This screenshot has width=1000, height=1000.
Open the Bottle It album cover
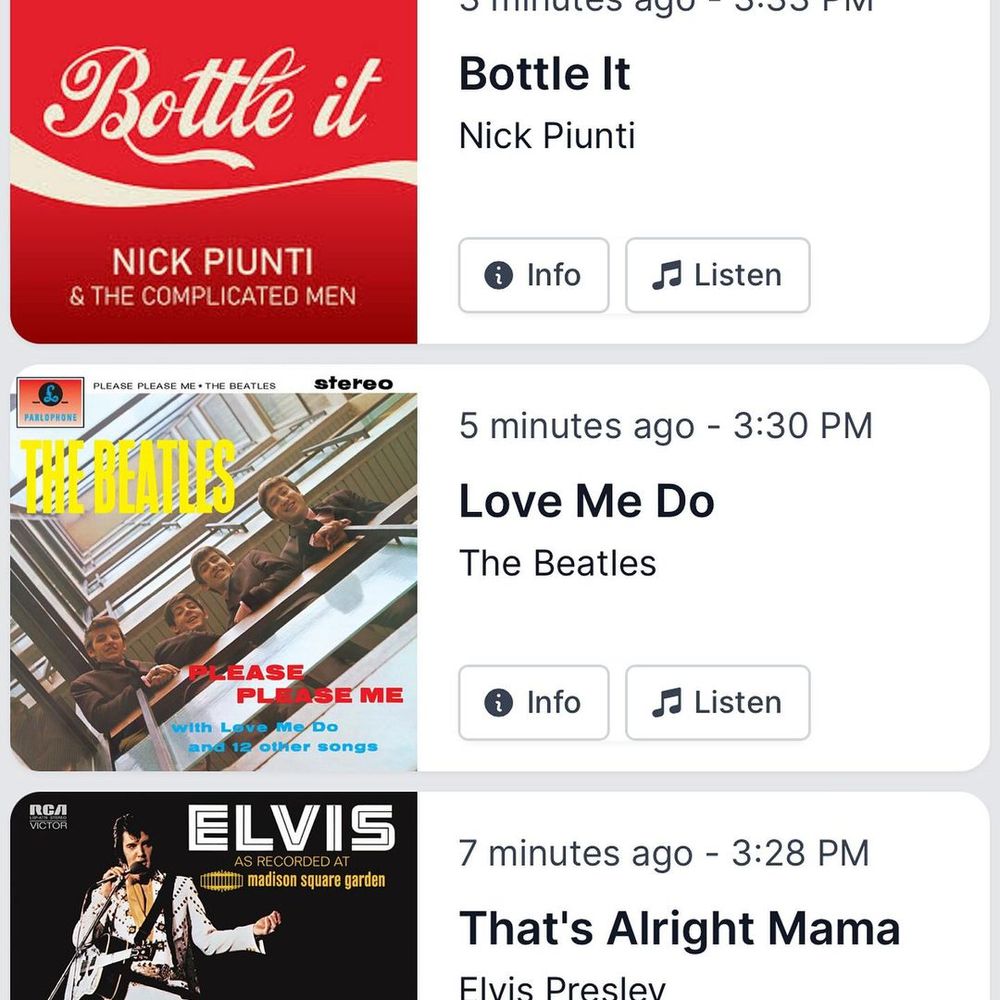click(x=214, y=170)
